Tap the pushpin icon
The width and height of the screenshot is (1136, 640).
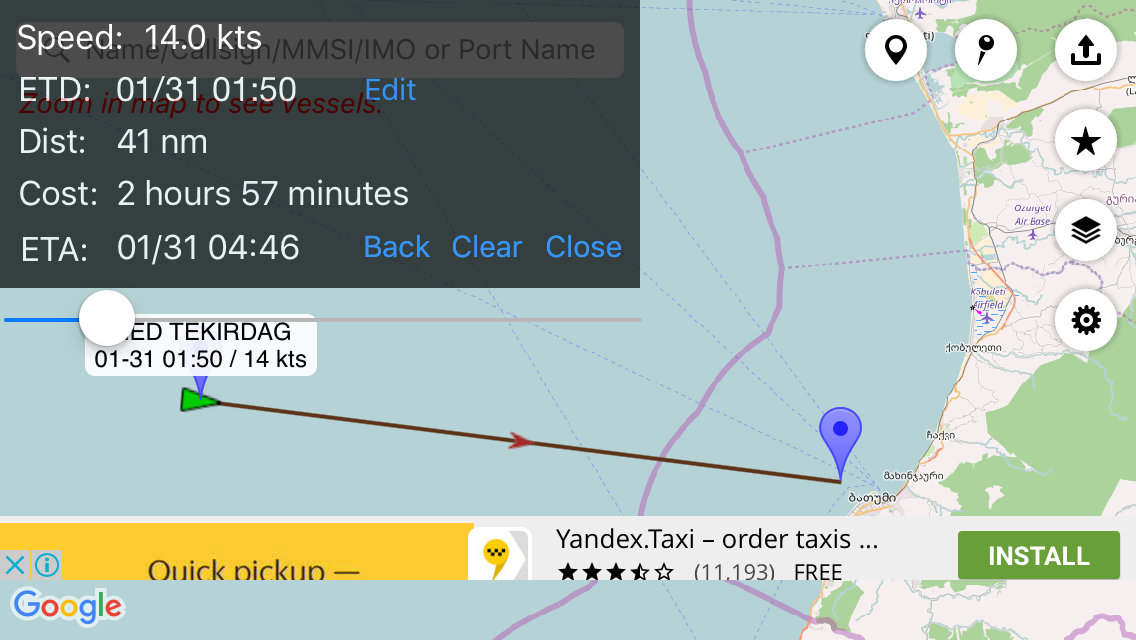pyautogui.click(x=986, y=49)
